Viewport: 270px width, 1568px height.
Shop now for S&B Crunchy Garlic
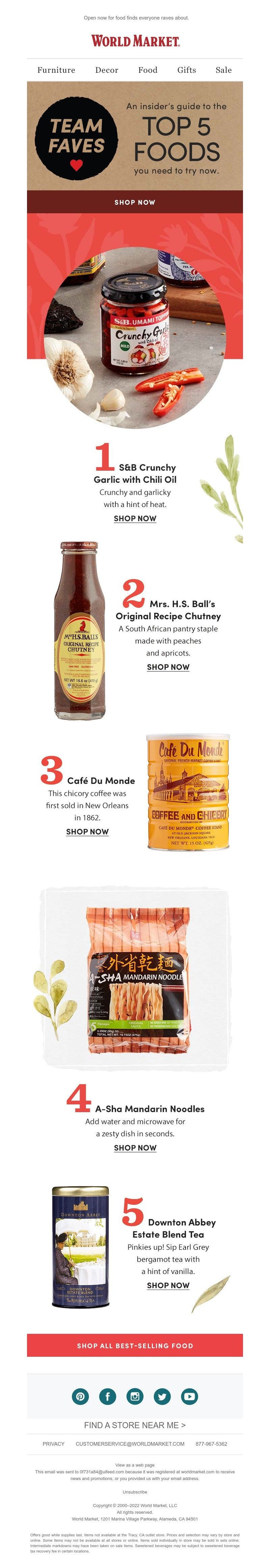[x=135, y=519]
